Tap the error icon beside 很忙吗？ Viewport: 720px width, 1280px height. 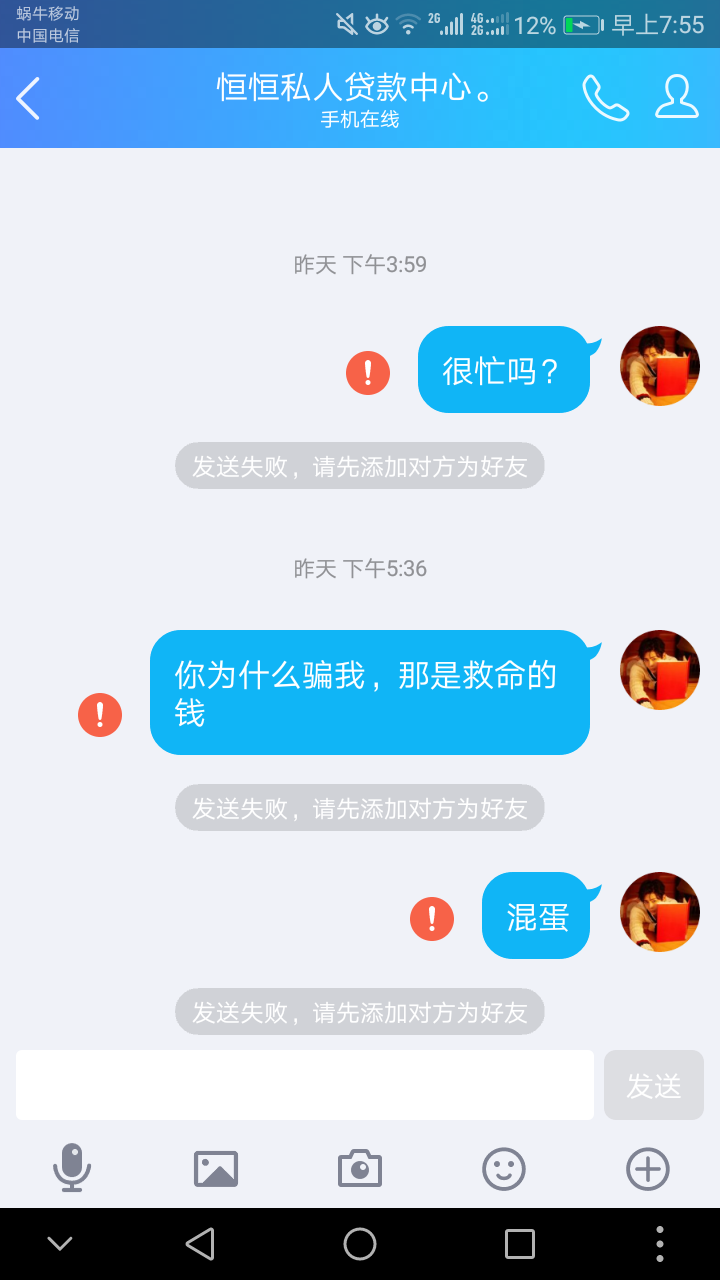(368, 373)
